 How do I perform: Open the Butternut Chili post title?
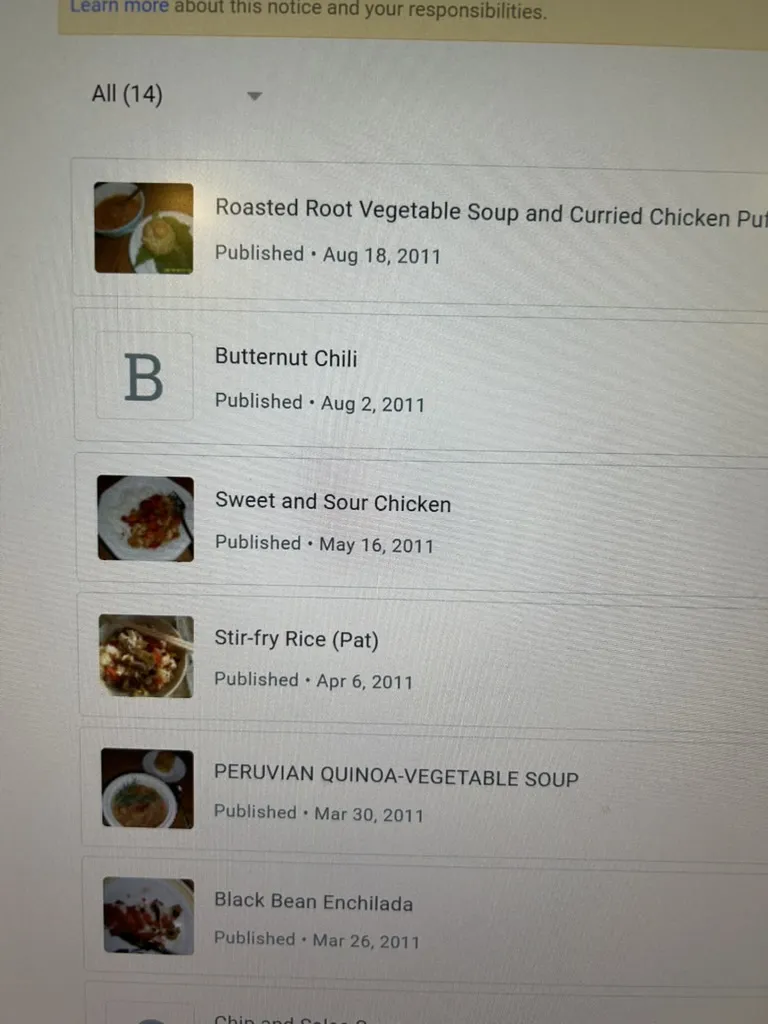click(286, 358)
